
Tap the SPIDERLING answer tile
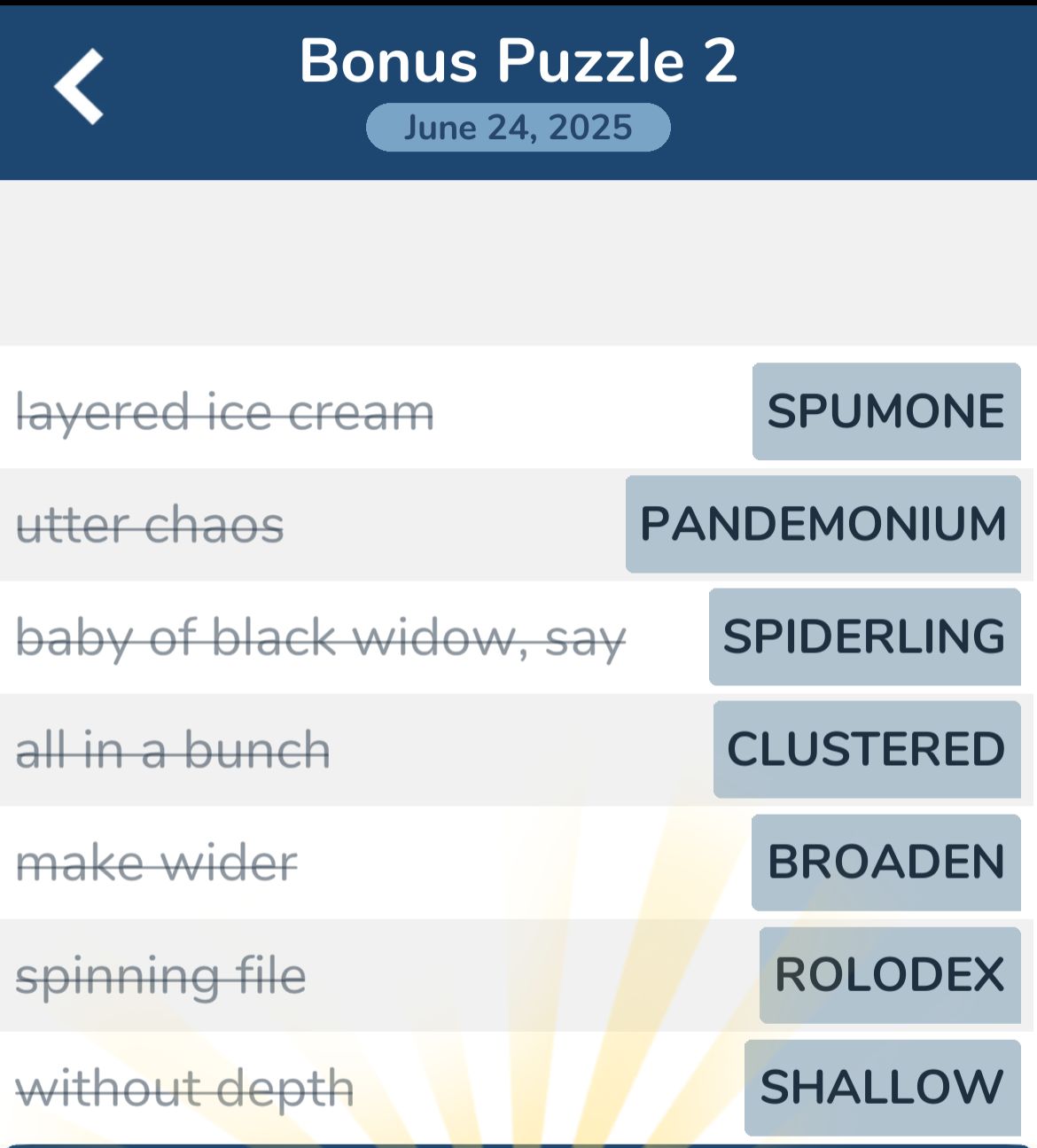tap(864, 636)
